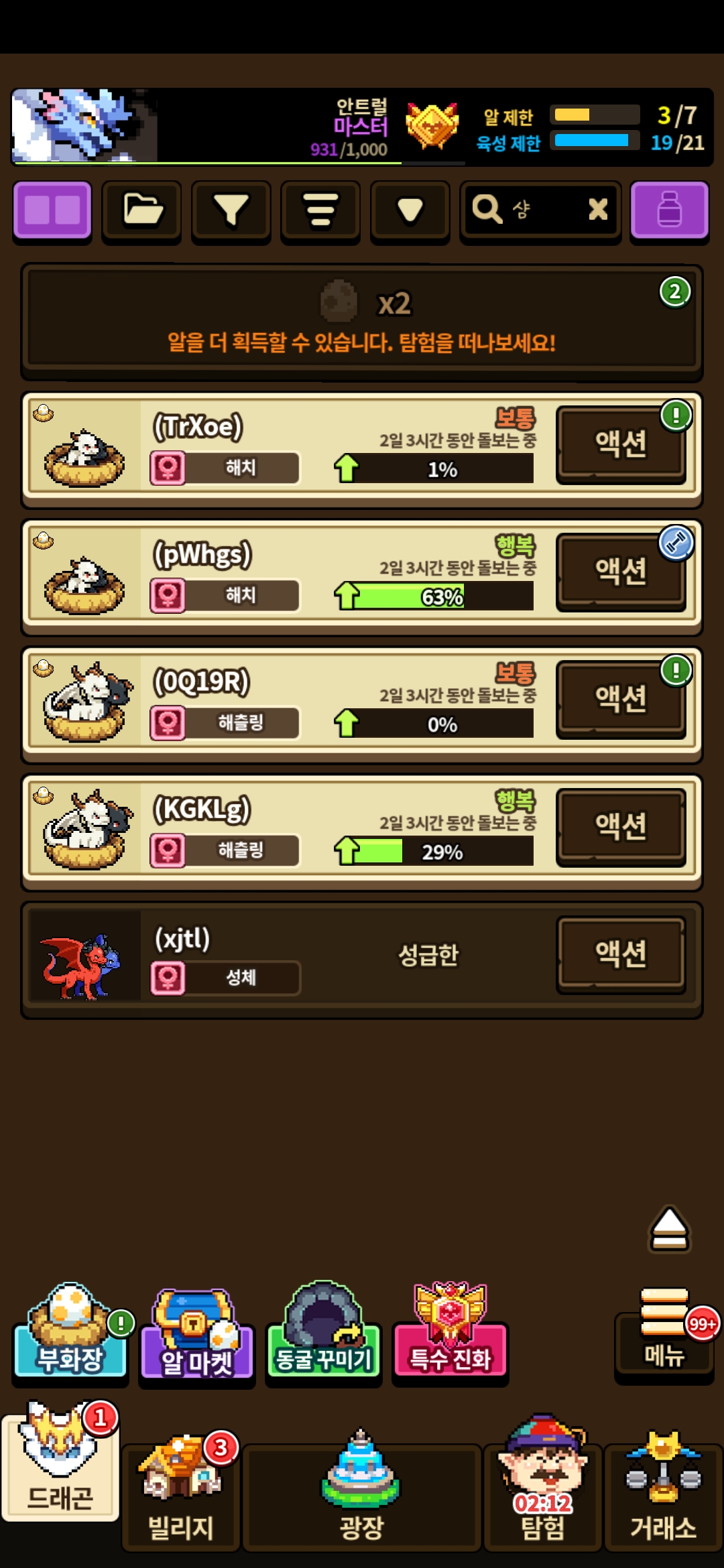Tap the 액션 button for dragon KGKLg
This screenshot has height=1568, width=724.
621,827
